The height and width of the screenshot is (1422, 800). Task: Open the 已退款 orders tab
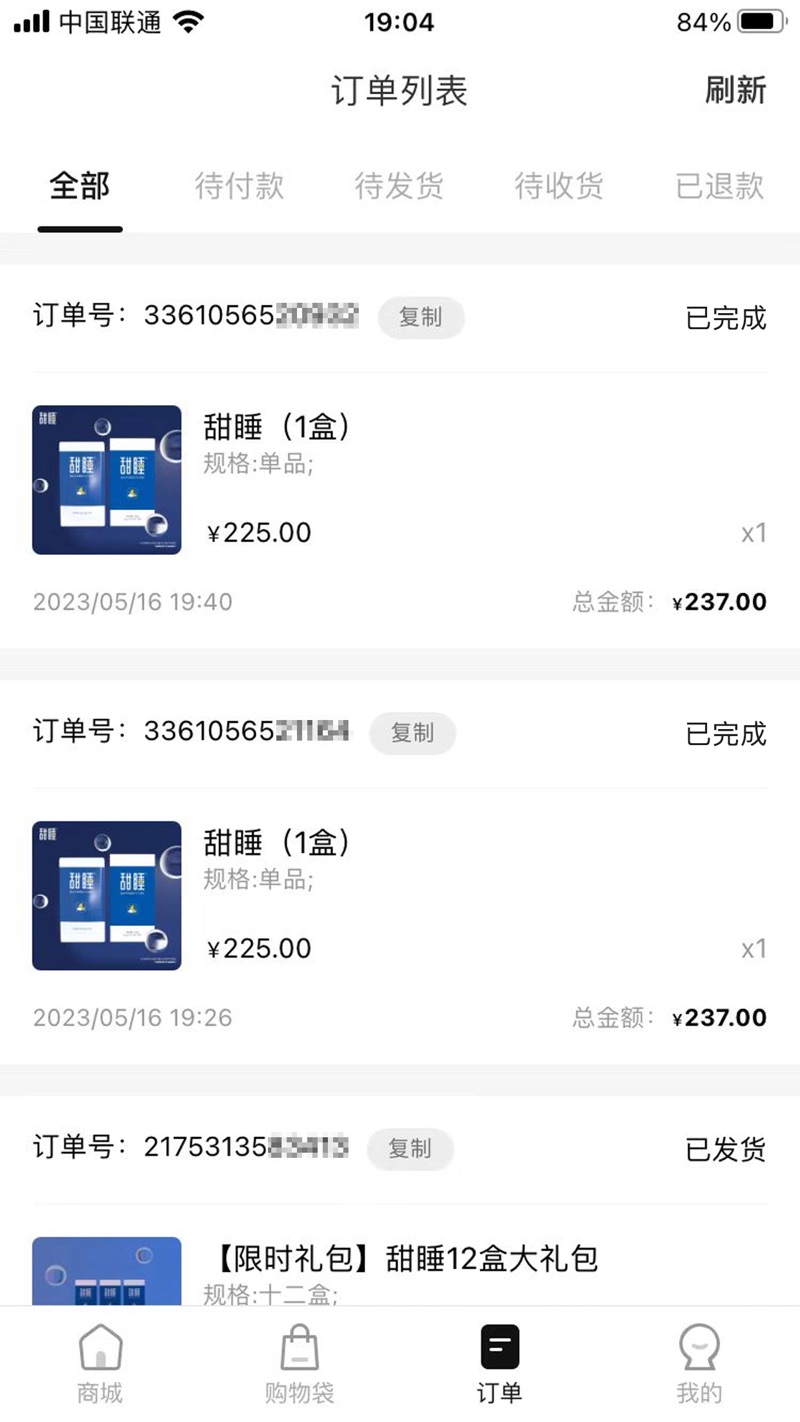[x=719, y=186]
